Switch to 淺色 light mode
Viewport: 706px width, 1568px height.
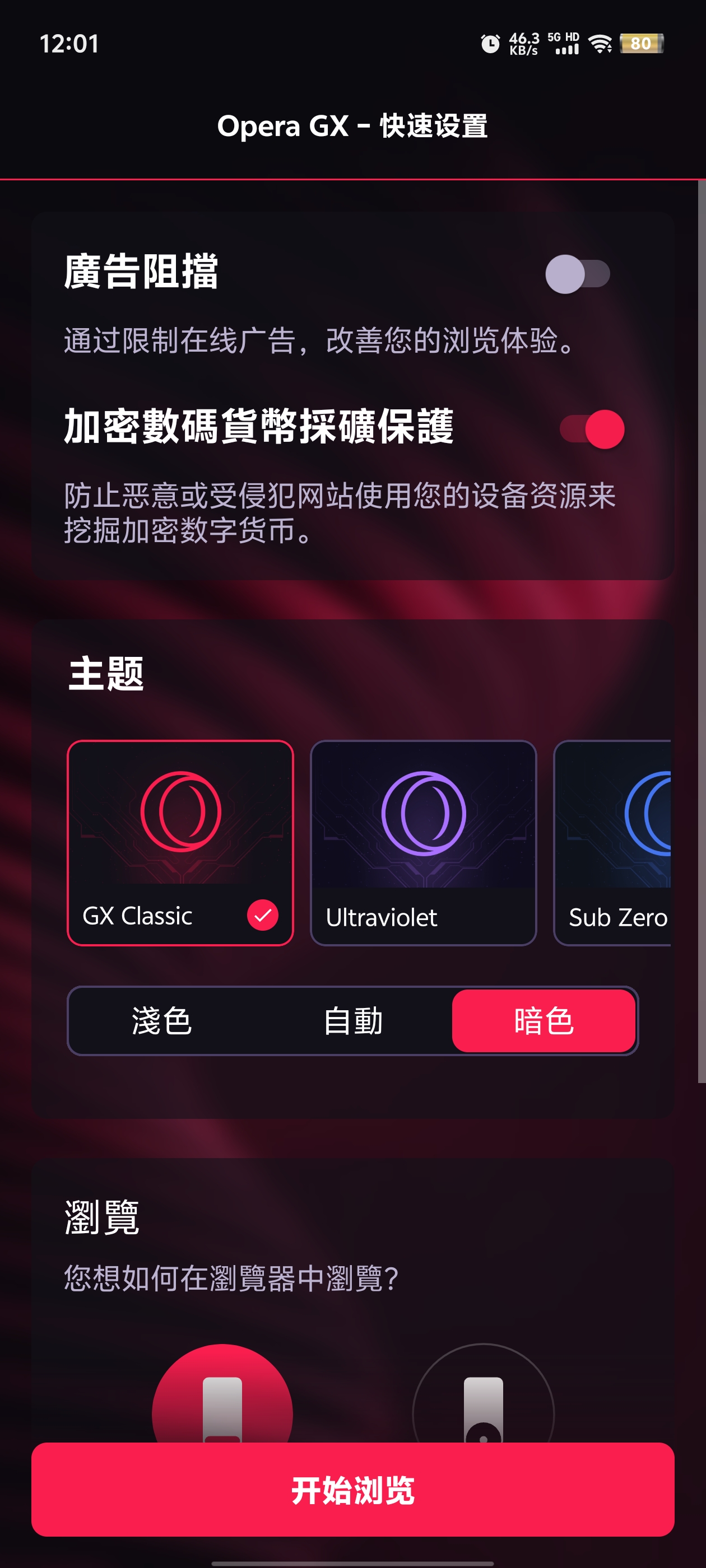point(162,1021)
